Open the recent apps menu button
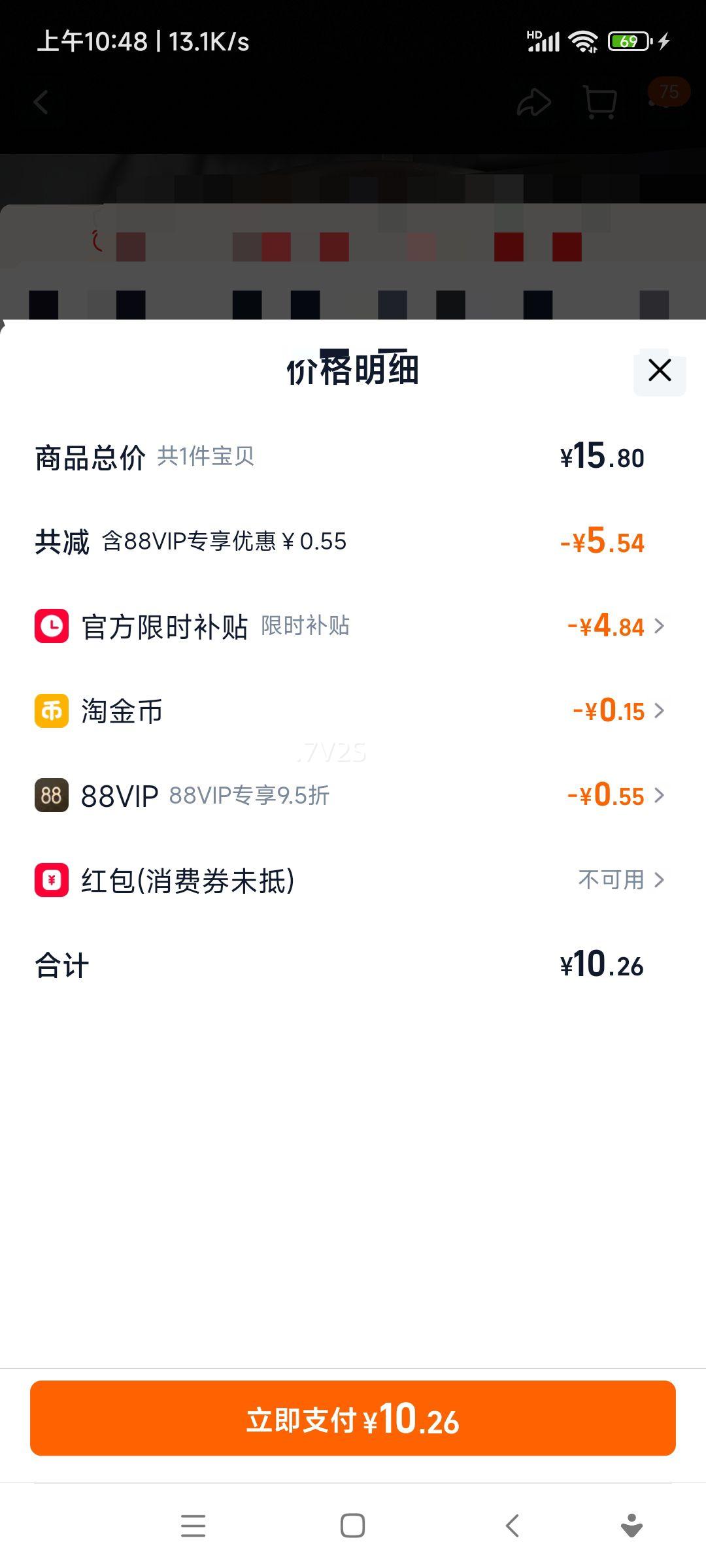The width and height of the screenshot is (706, 1568). 193,1525
